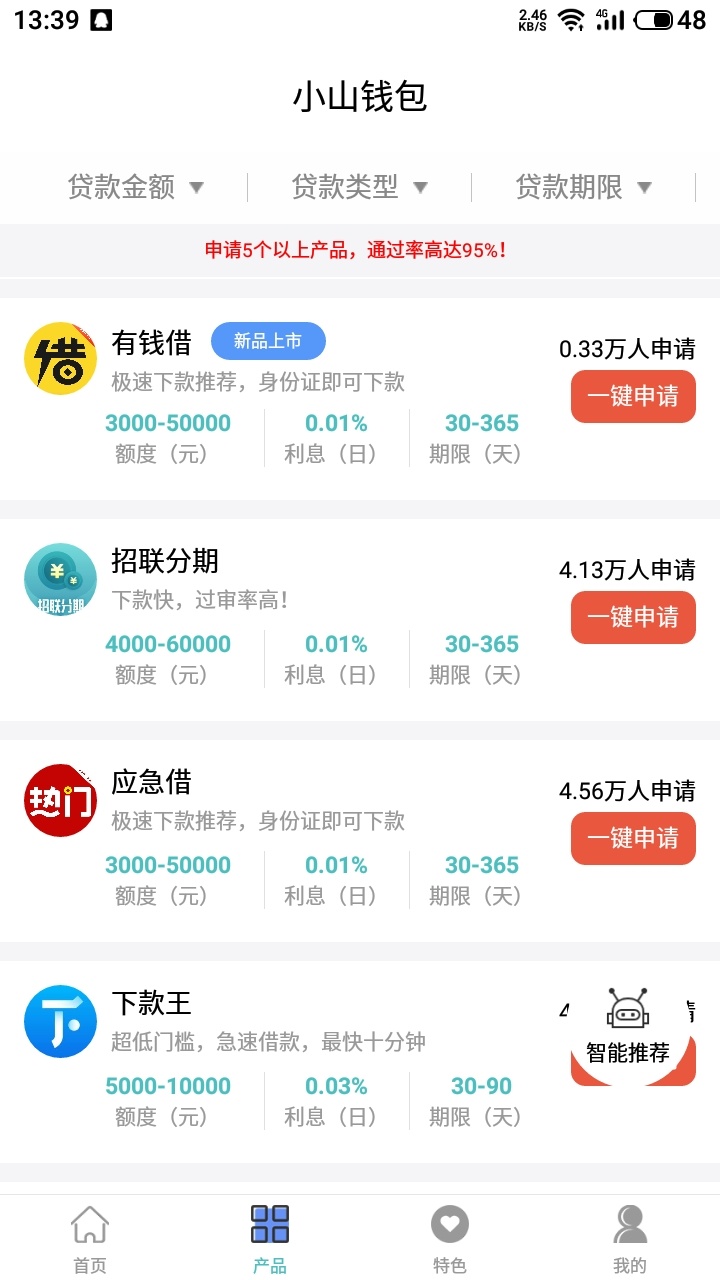This screenshot has width=720, height=1280.
Task: Expand the 贷款金额 filter dropdown
Action: [x=135, y=187]
